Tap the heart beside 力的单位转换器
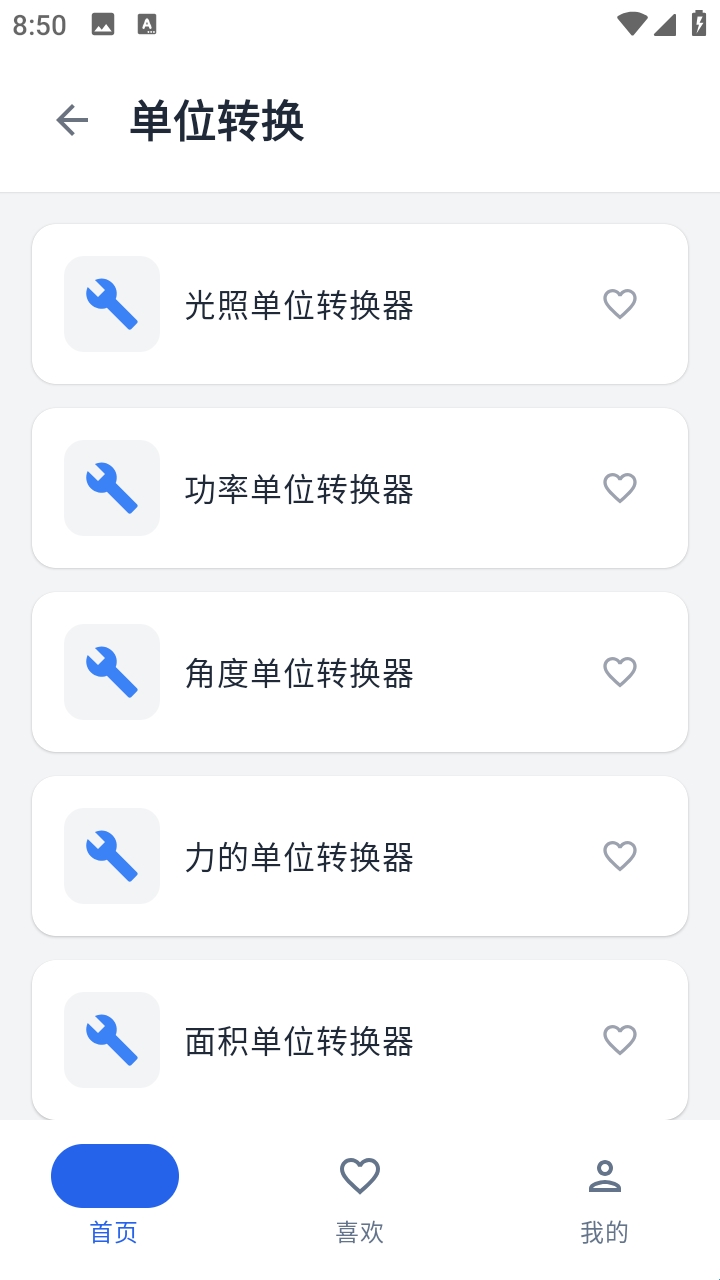The image size is (720, 1280). pos(620,856)
